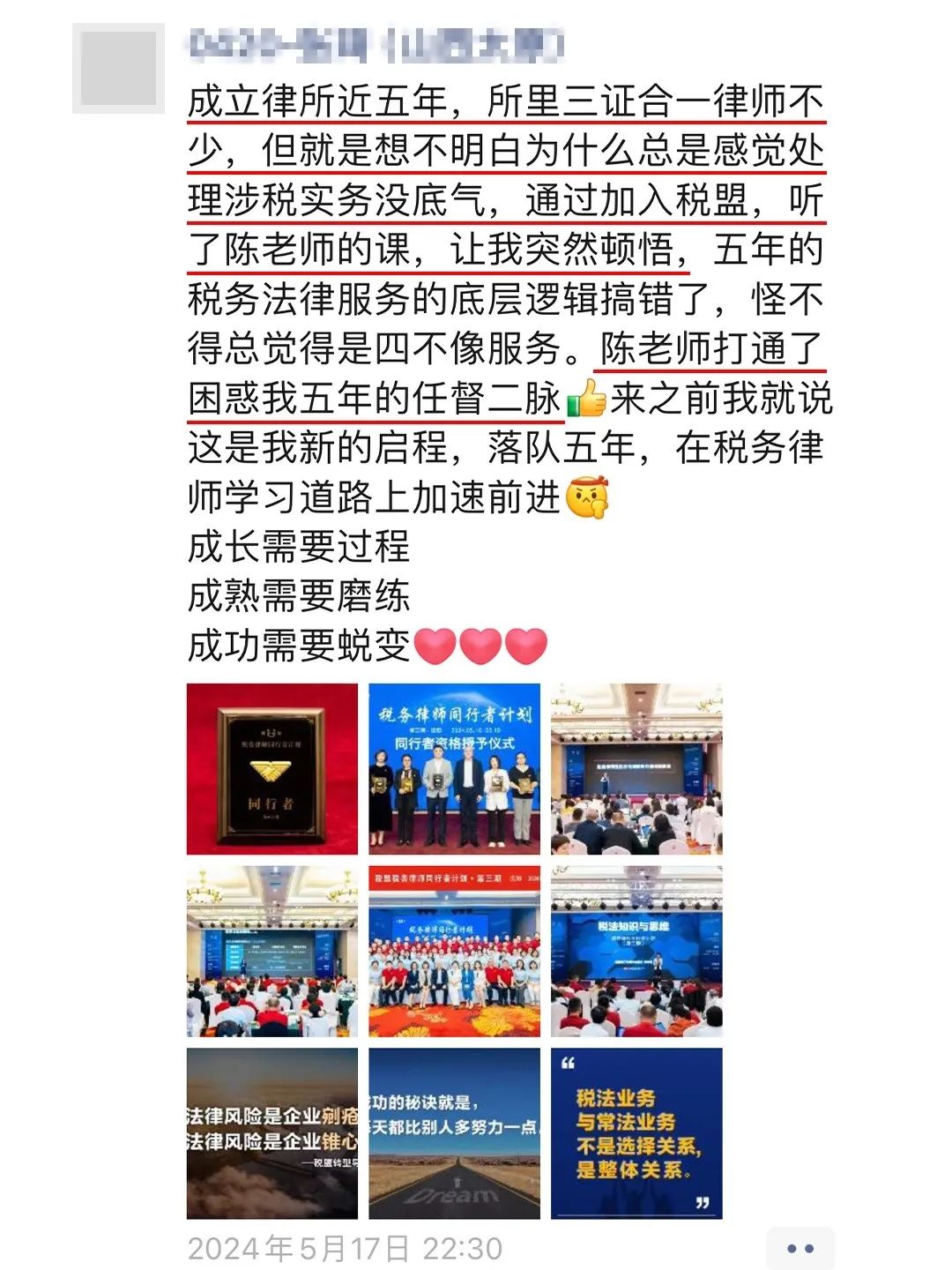View the gold plaque trophy photo
This screenshot has height=1270, width=952.
pyautogui.click(x=272, y=769)
